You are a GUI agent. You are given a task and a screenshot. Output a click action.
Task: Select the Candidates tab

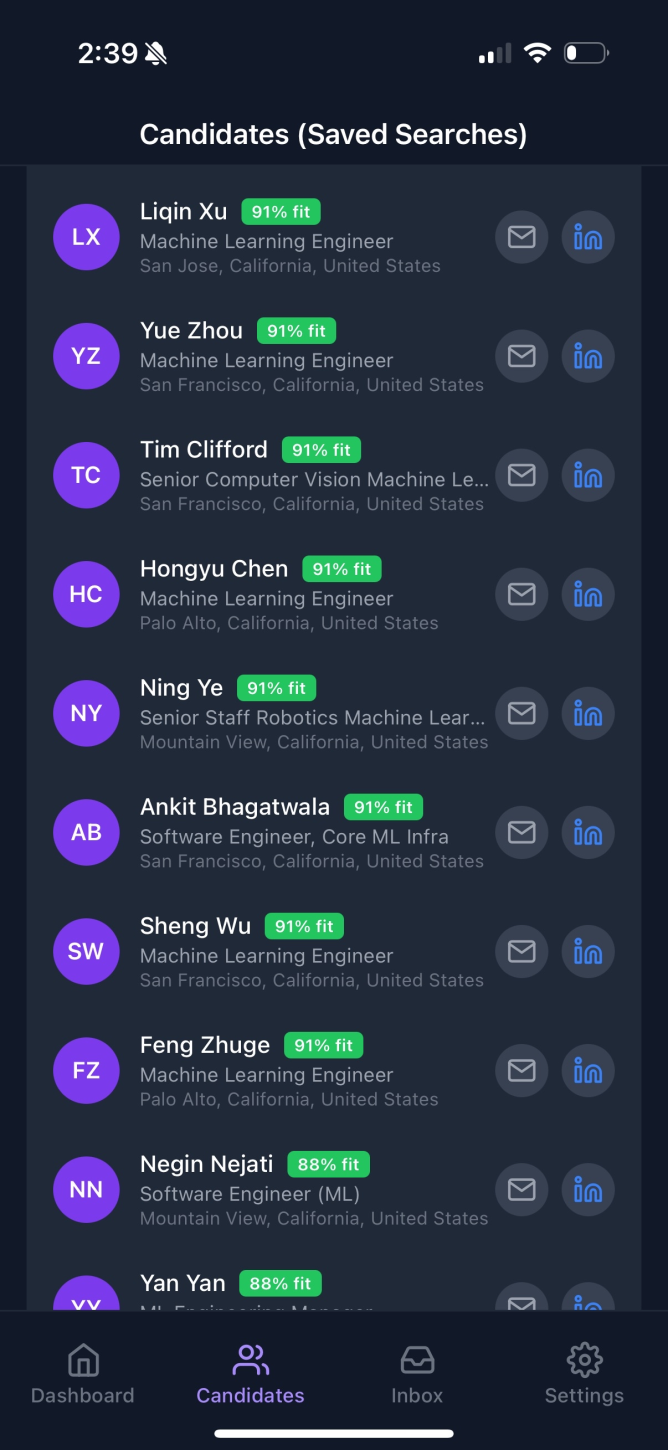click(250, 1375)
